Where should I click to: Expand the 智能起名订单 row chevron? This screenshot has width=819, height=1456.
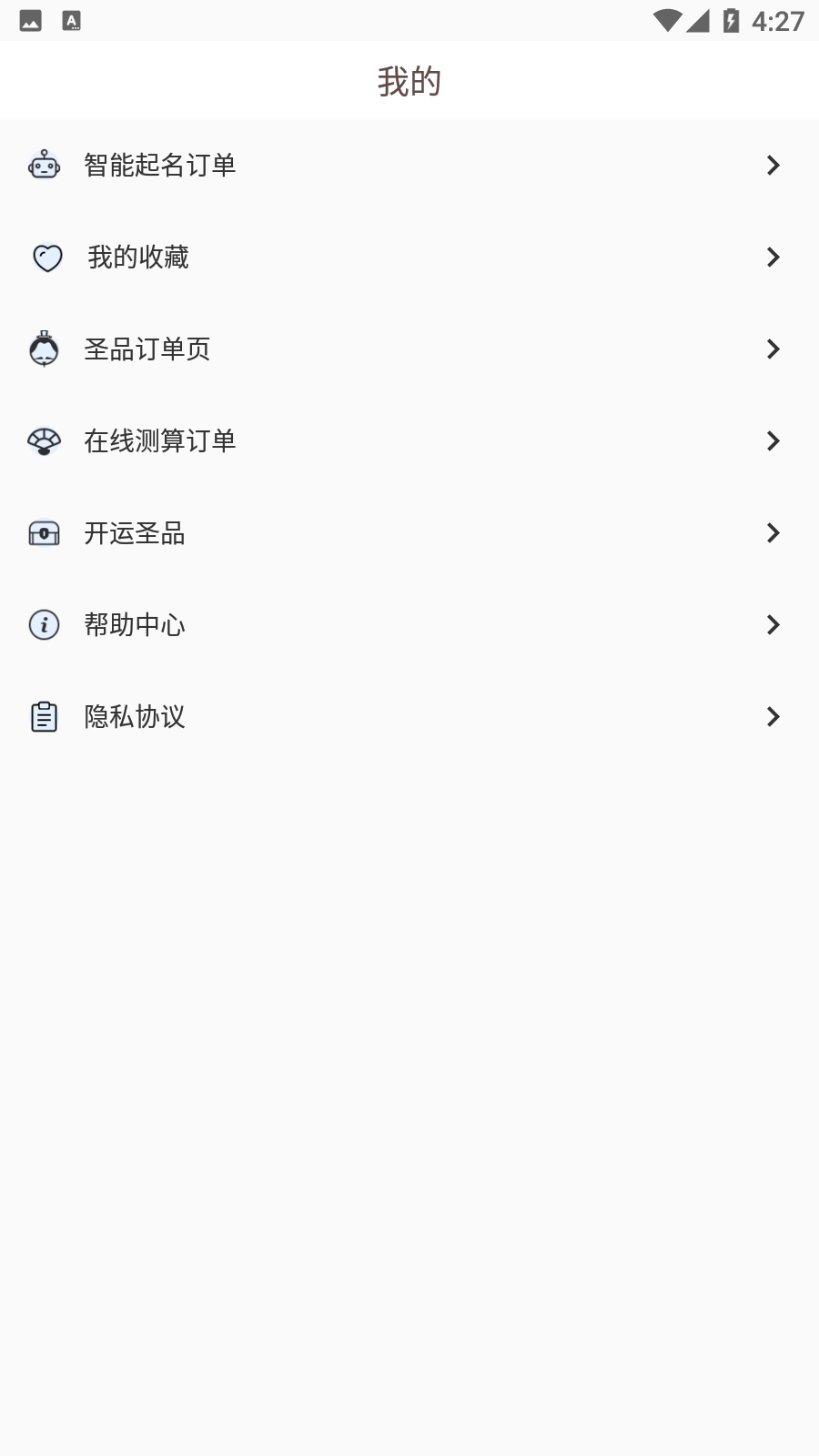(x=774, y=165)
